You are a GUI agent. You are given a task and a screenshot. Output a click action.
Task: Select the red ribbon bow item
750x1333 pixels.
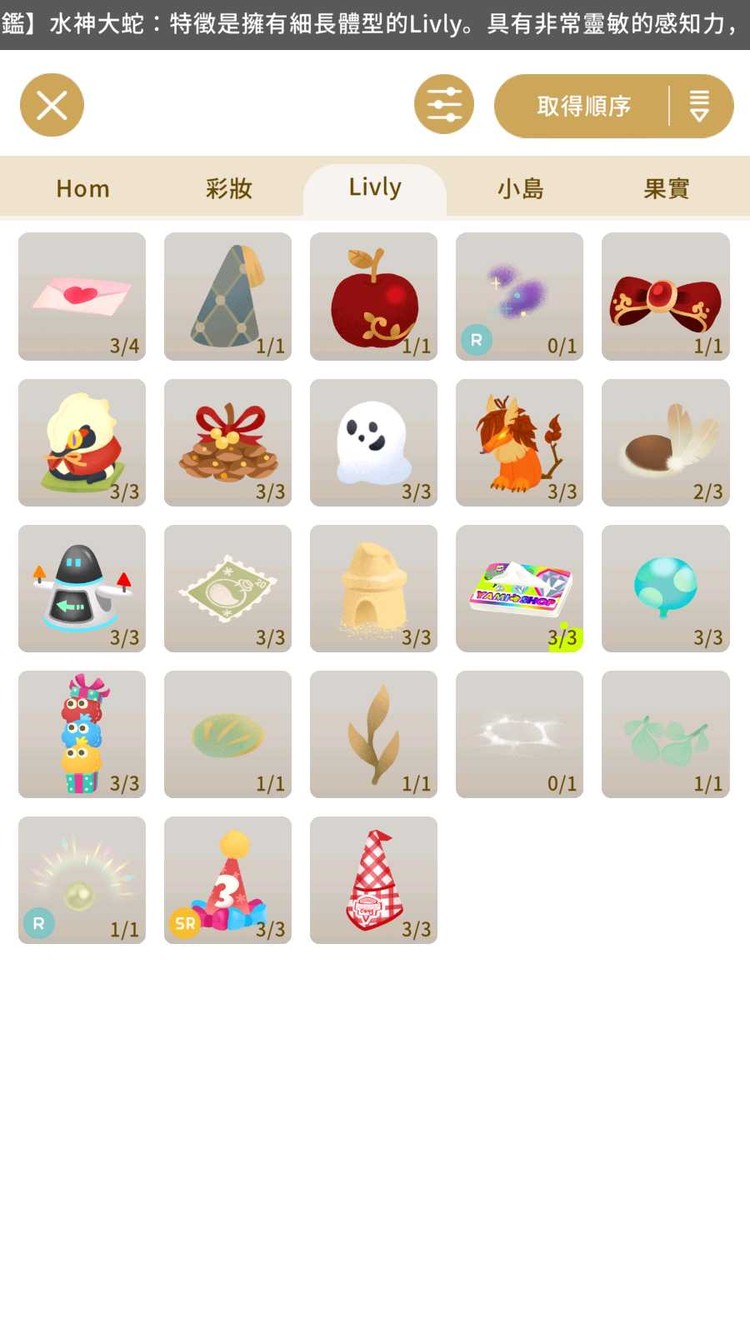(666, 296)
